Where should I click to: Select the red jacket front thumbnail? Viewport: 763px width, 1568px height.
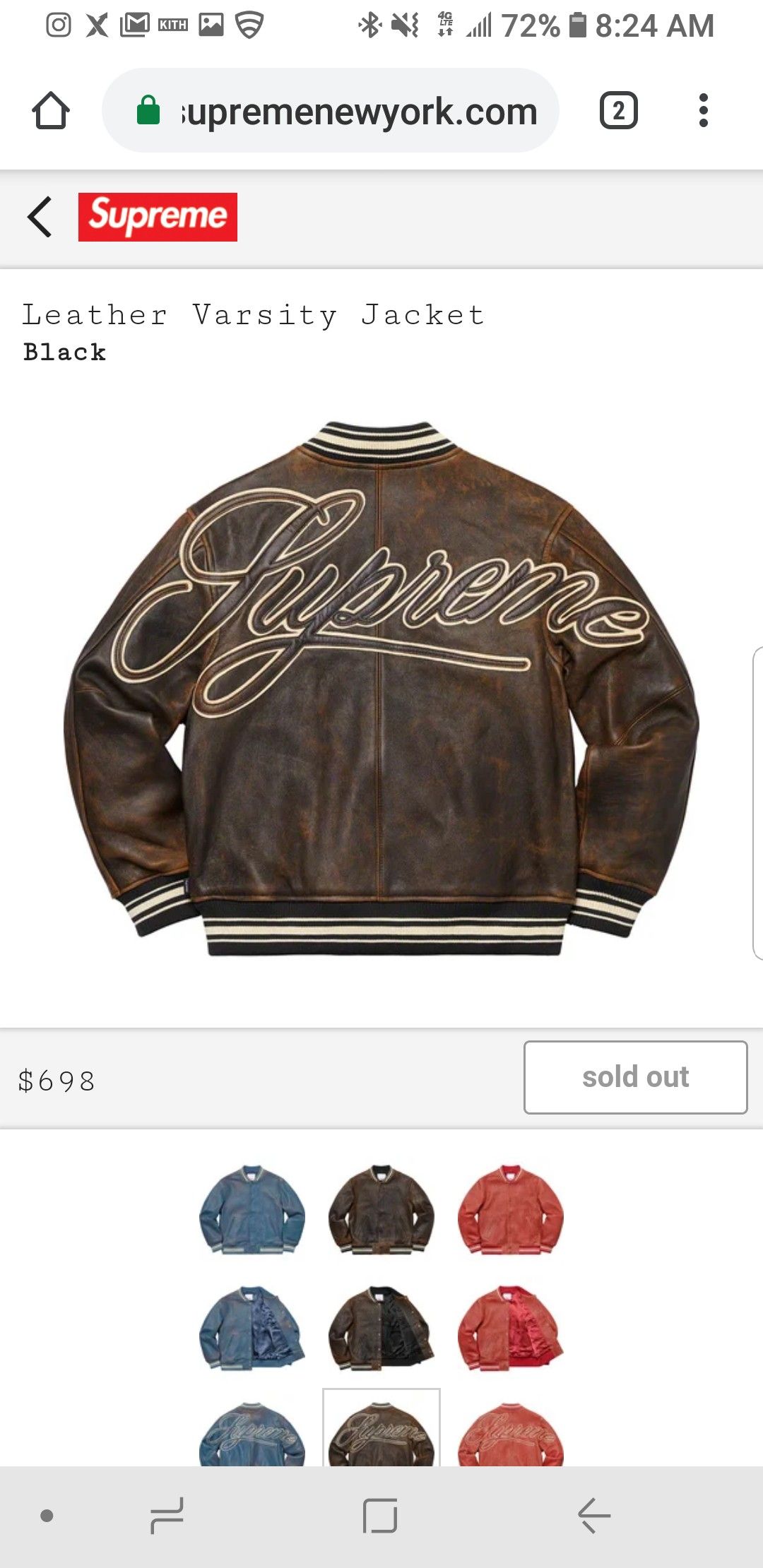tap(511, 1209)
